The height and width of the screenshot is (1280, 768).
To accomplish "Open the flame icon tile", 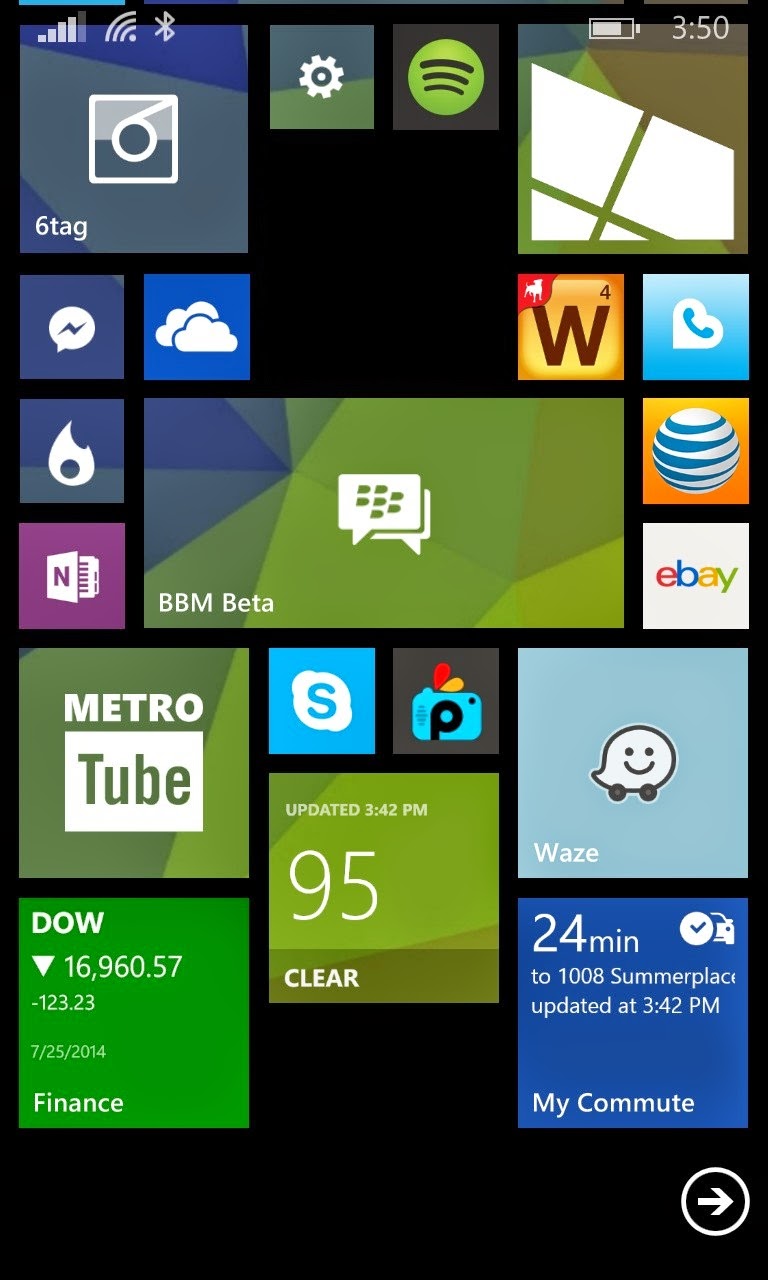I will coord(72,451).
